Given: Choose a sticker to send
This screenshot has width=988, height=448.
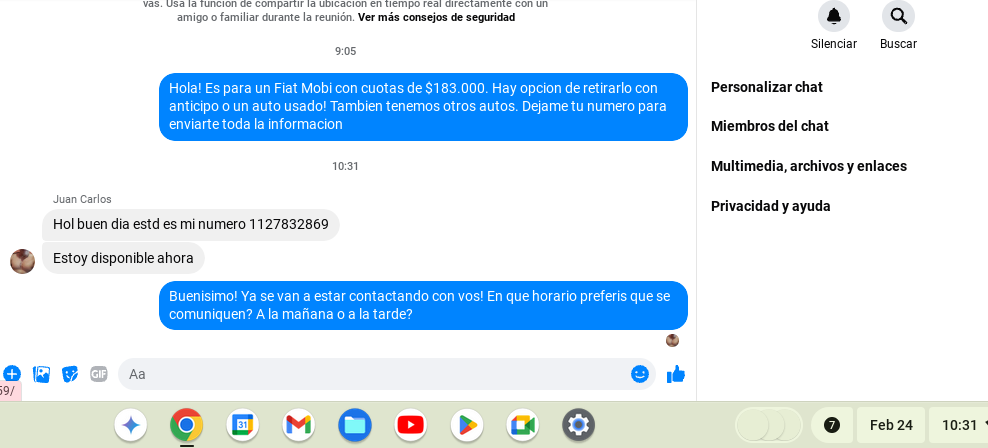Looking at the screenshot, I should pyautogui.click(x=70, y=374).
